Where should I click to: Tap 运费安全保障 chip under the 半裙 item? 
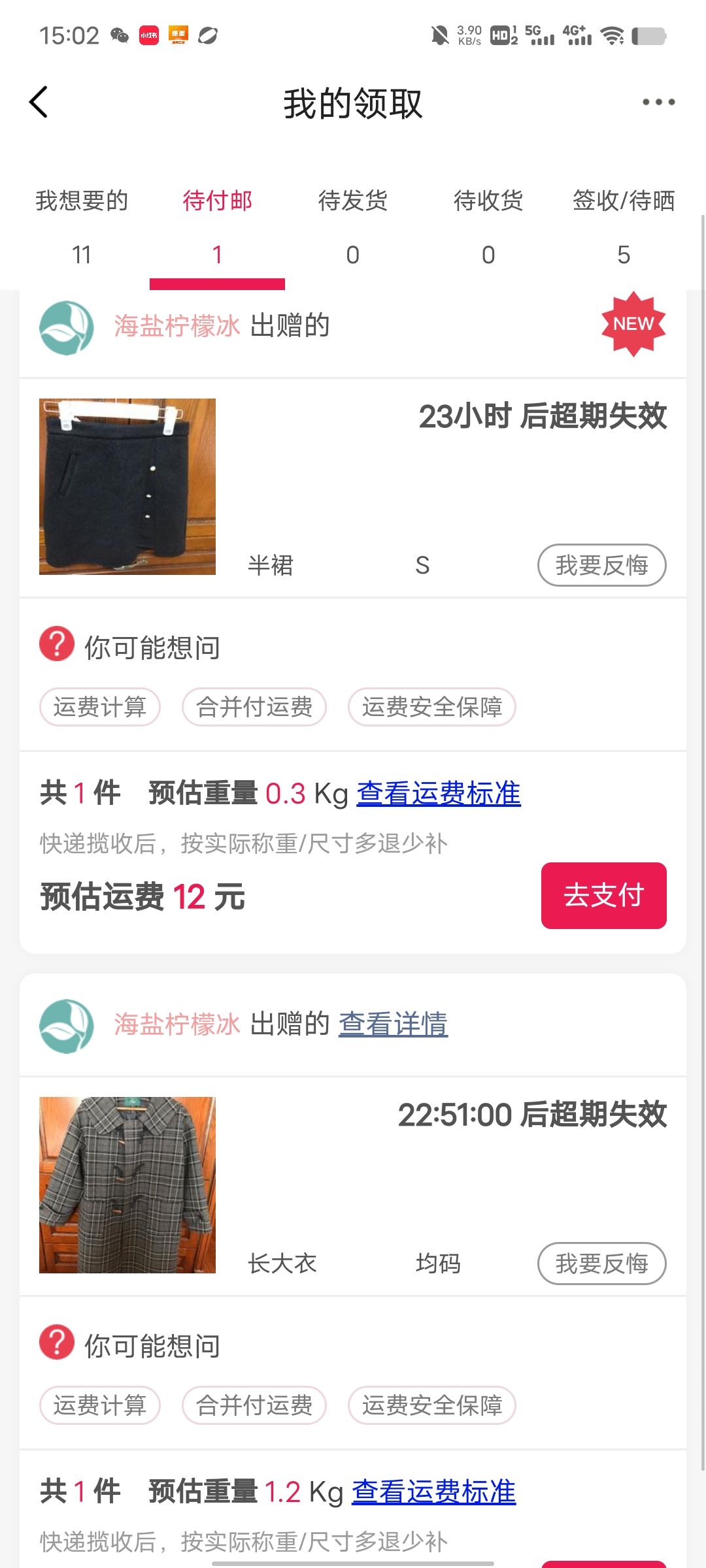click(x=432, y=707)
